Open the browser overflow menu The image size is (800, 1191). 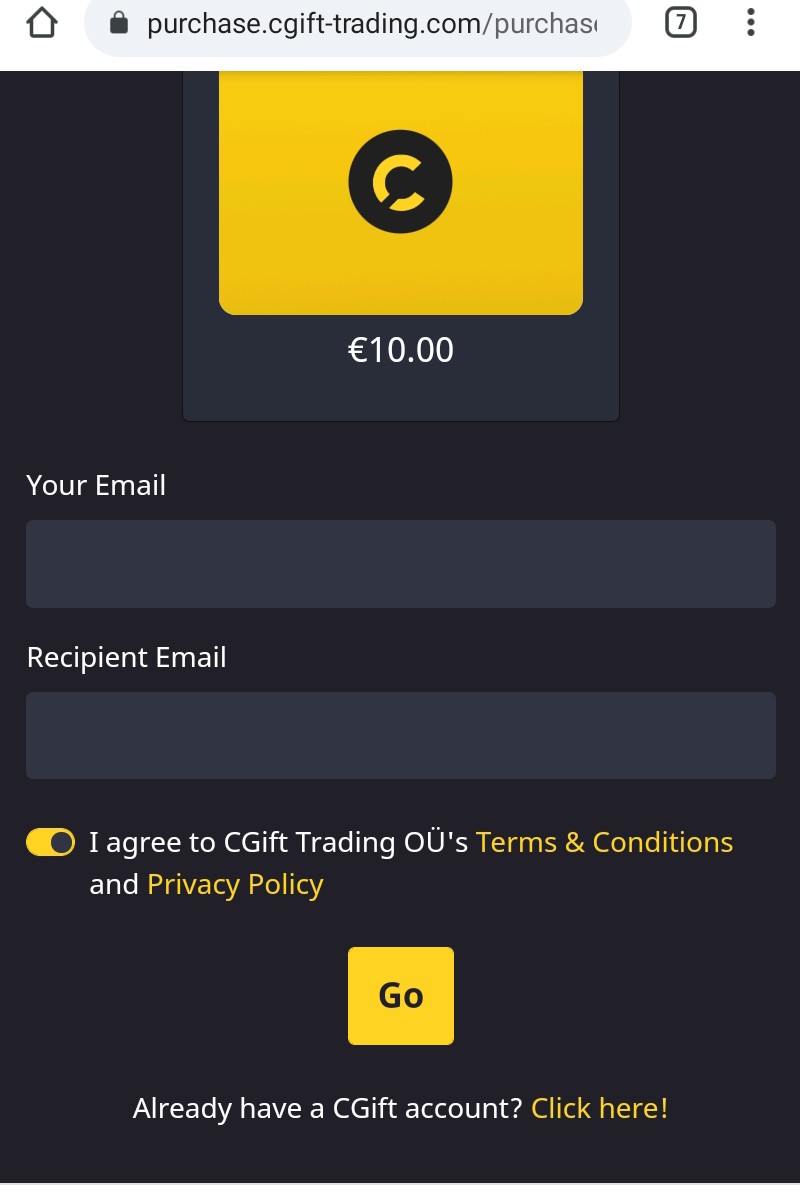[751, 23]
